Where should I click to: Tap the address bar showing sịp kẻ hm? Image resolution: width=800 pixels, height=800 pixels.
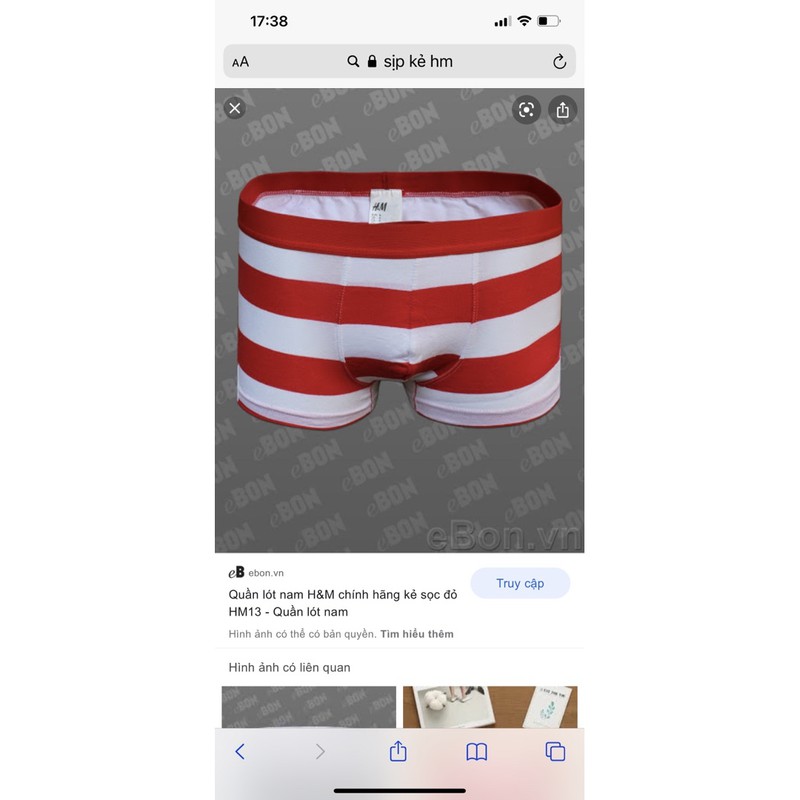pos(400,62)
